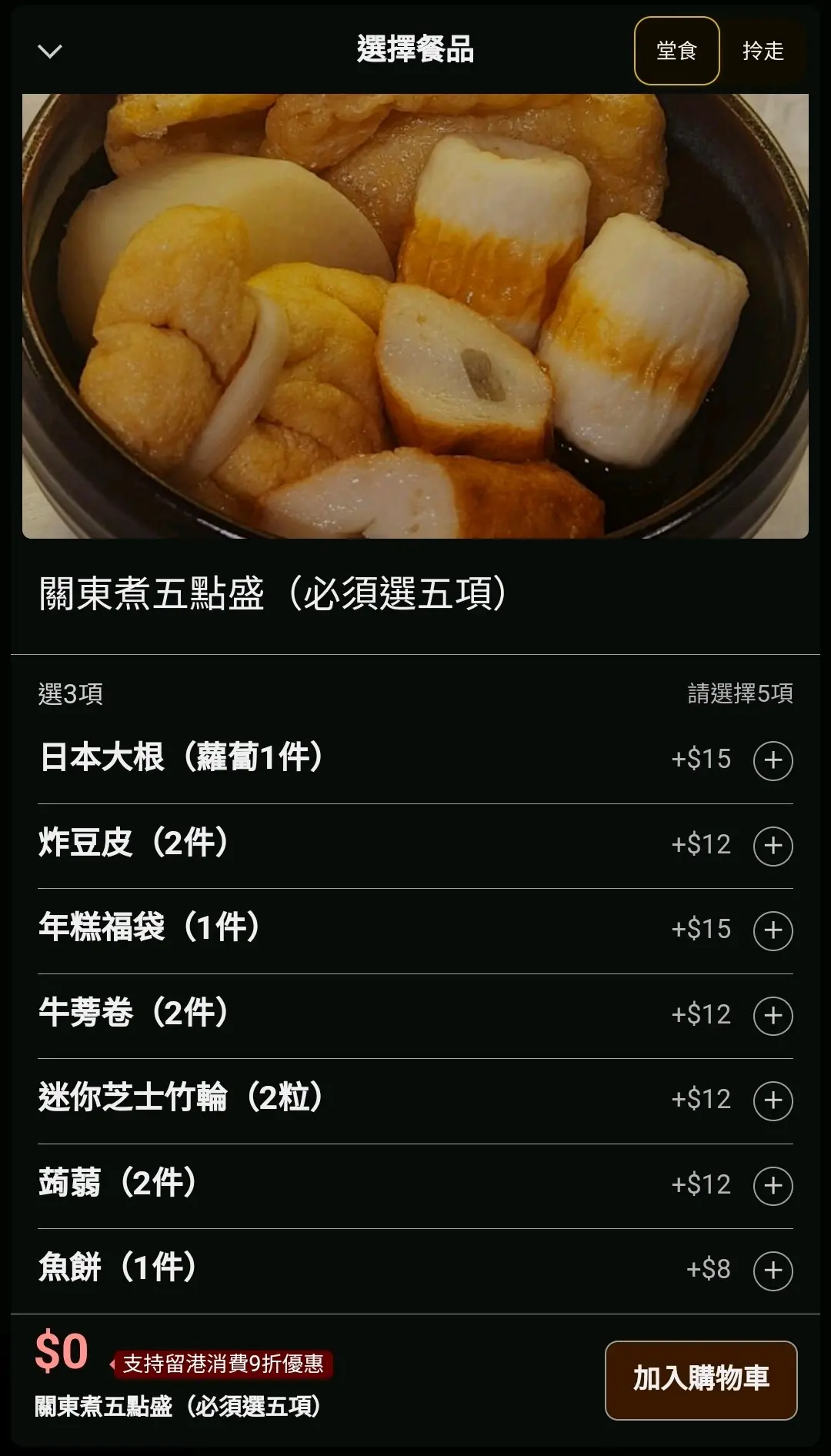The height and width of the screenshot is (1456, 831).
Task: Add 日本大根 (蘿蔔1件) with plus
Action: point(773,760)
